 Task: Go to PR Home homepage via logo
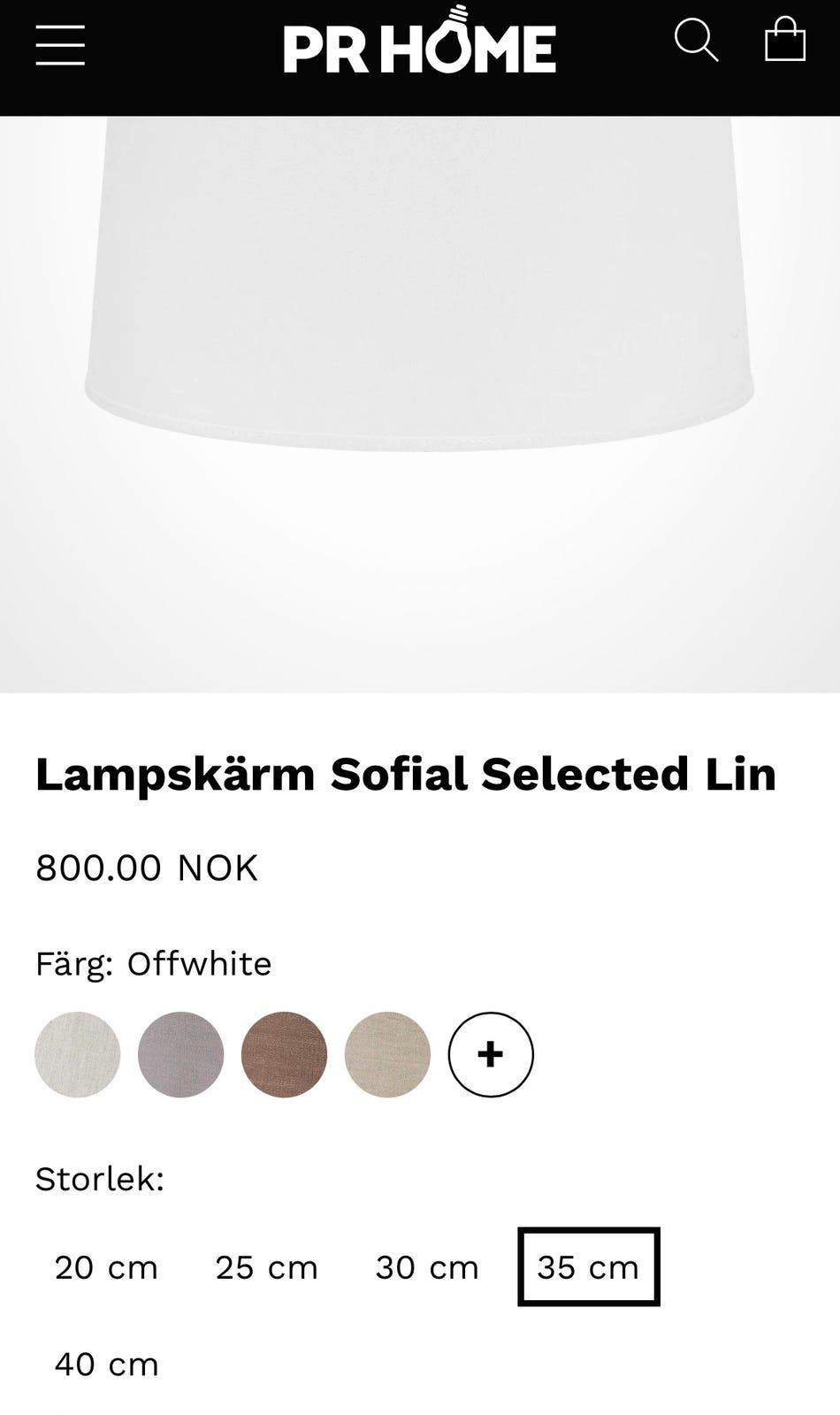[x=419, y=44]
